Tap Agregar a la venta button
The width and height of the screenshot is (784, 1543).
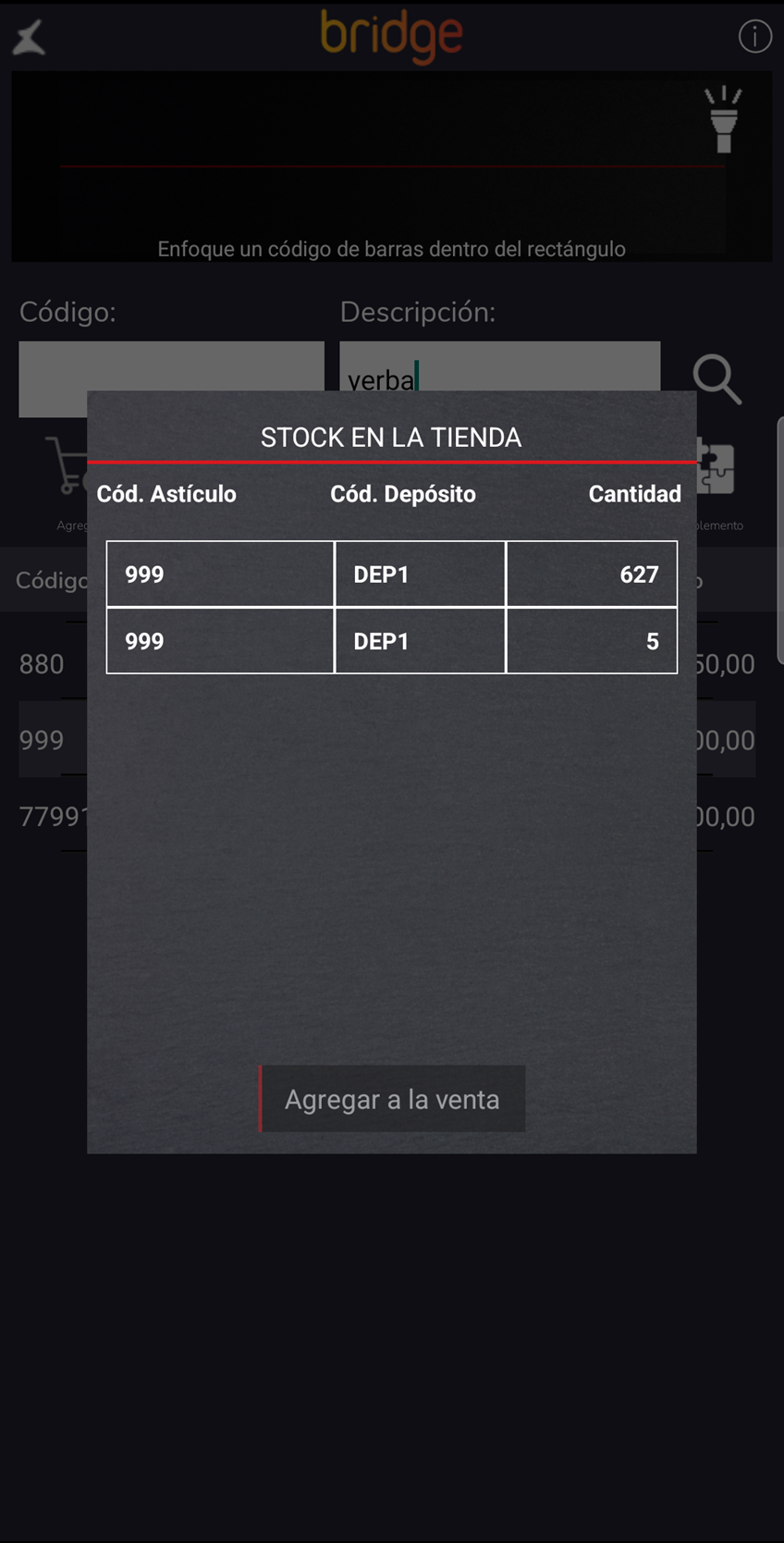[392, 1099]
